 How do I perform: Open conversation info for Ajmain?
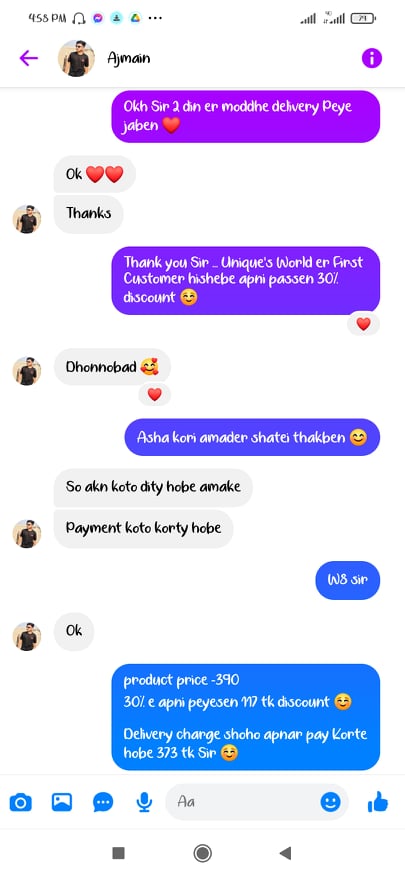click(x=371, y=58)
